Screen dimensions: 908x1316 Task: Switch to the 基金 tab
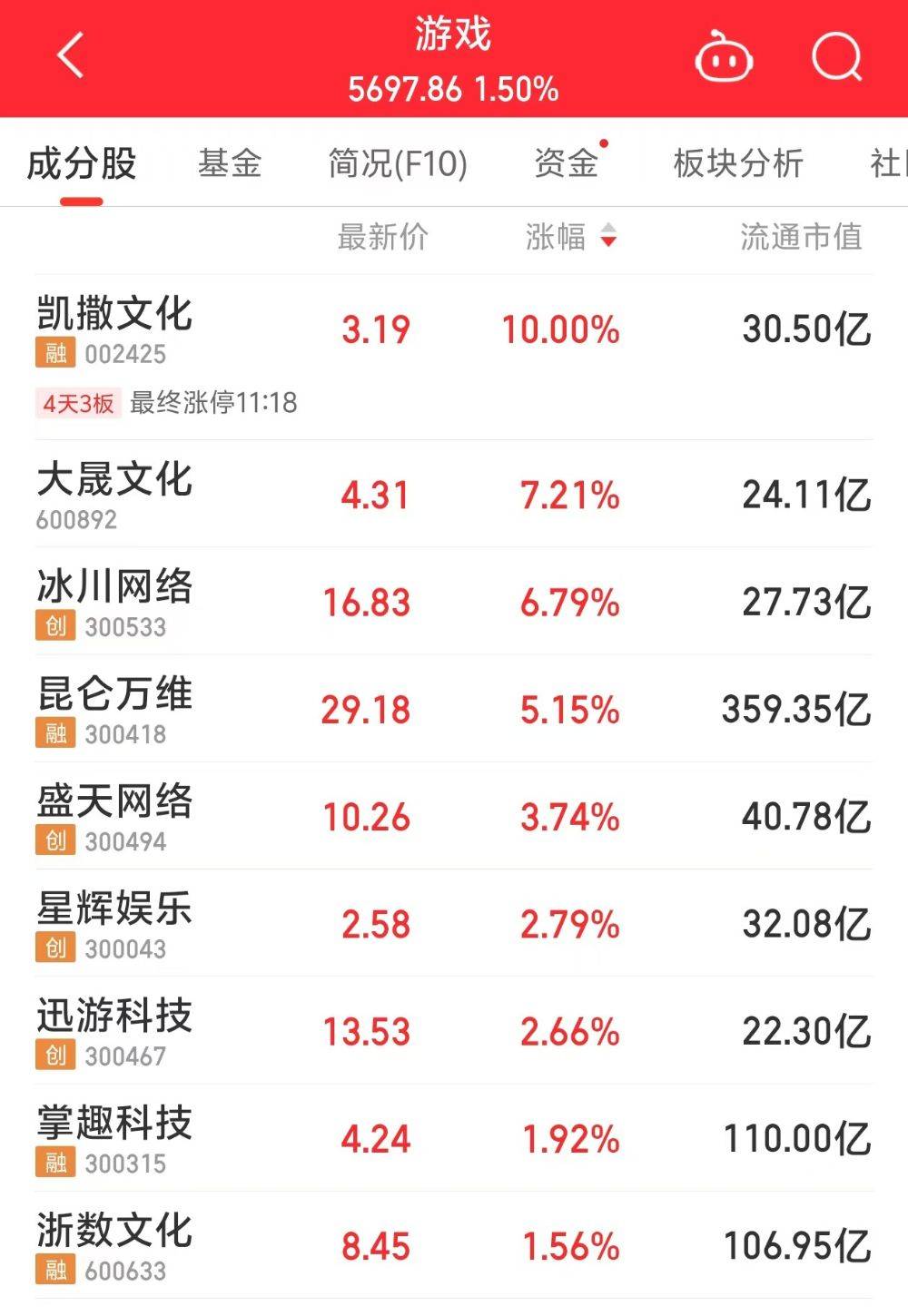[230, 164]
